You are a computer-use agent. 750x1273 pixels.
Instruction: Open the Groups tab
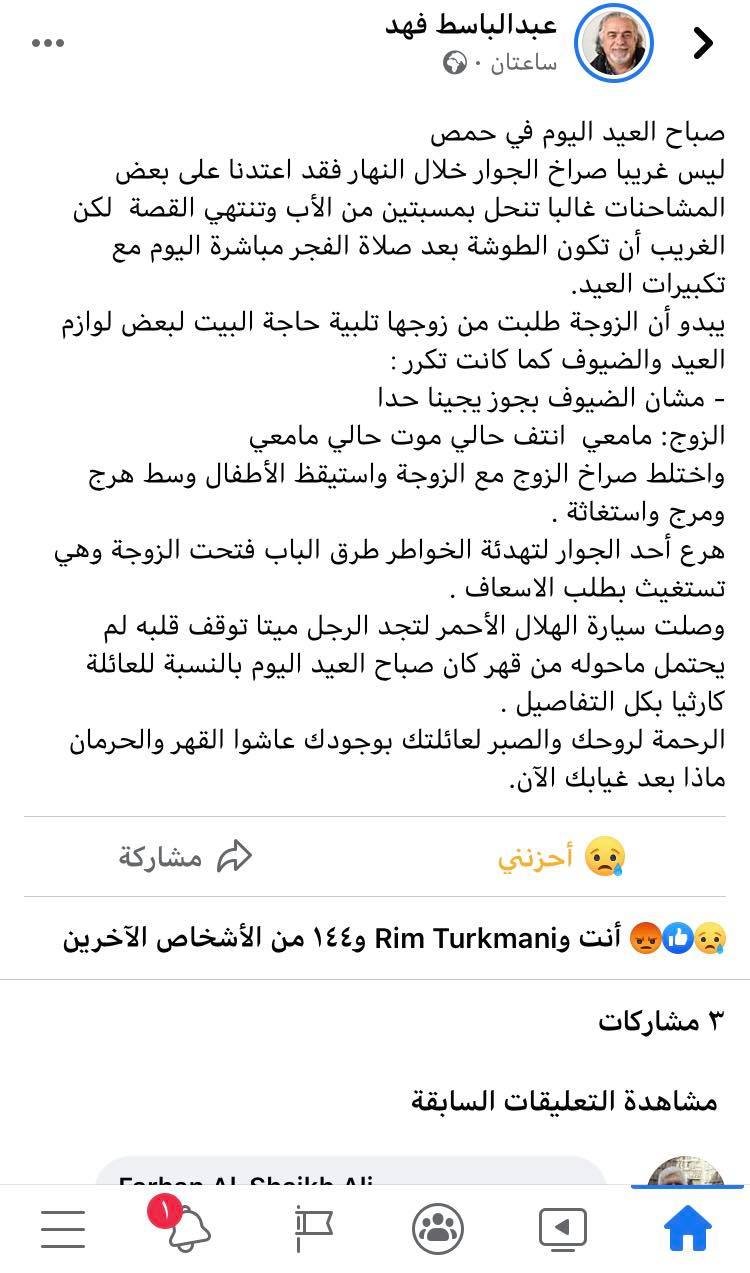click(x=437, y=1229)
